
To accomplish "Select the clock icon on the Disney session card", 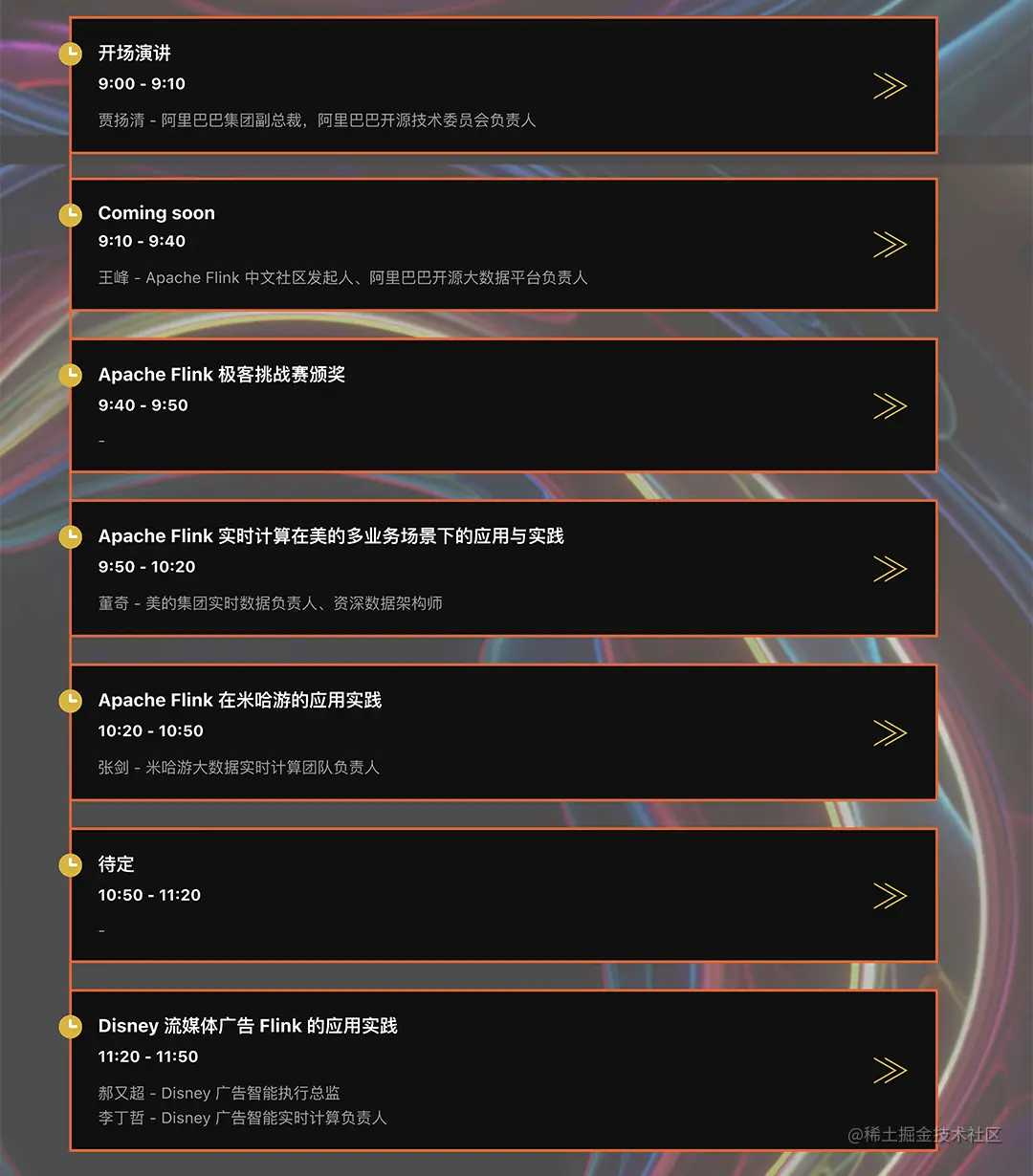I will (x=71, y=1026).
